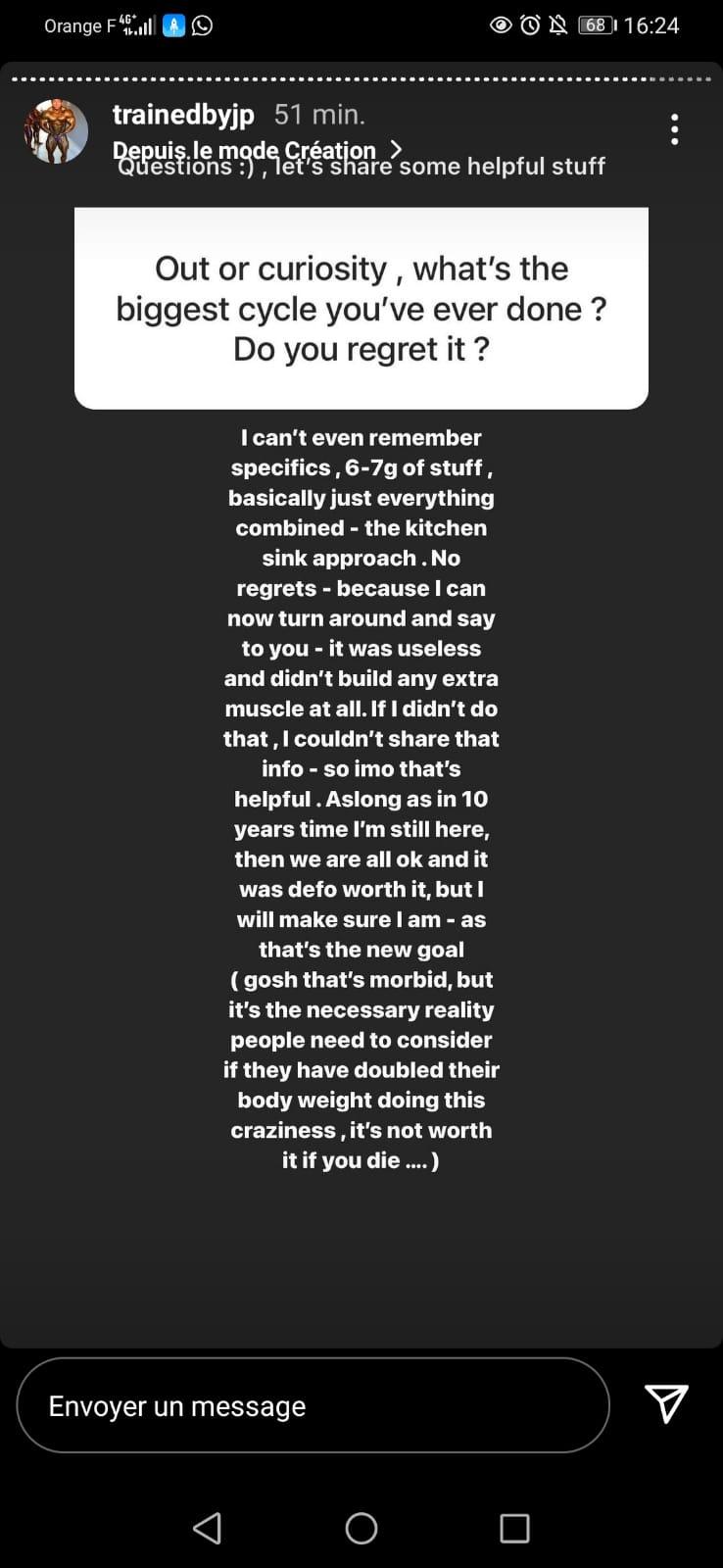
Task: Share the story via the paper plane icon
Action: point(666,1403)
